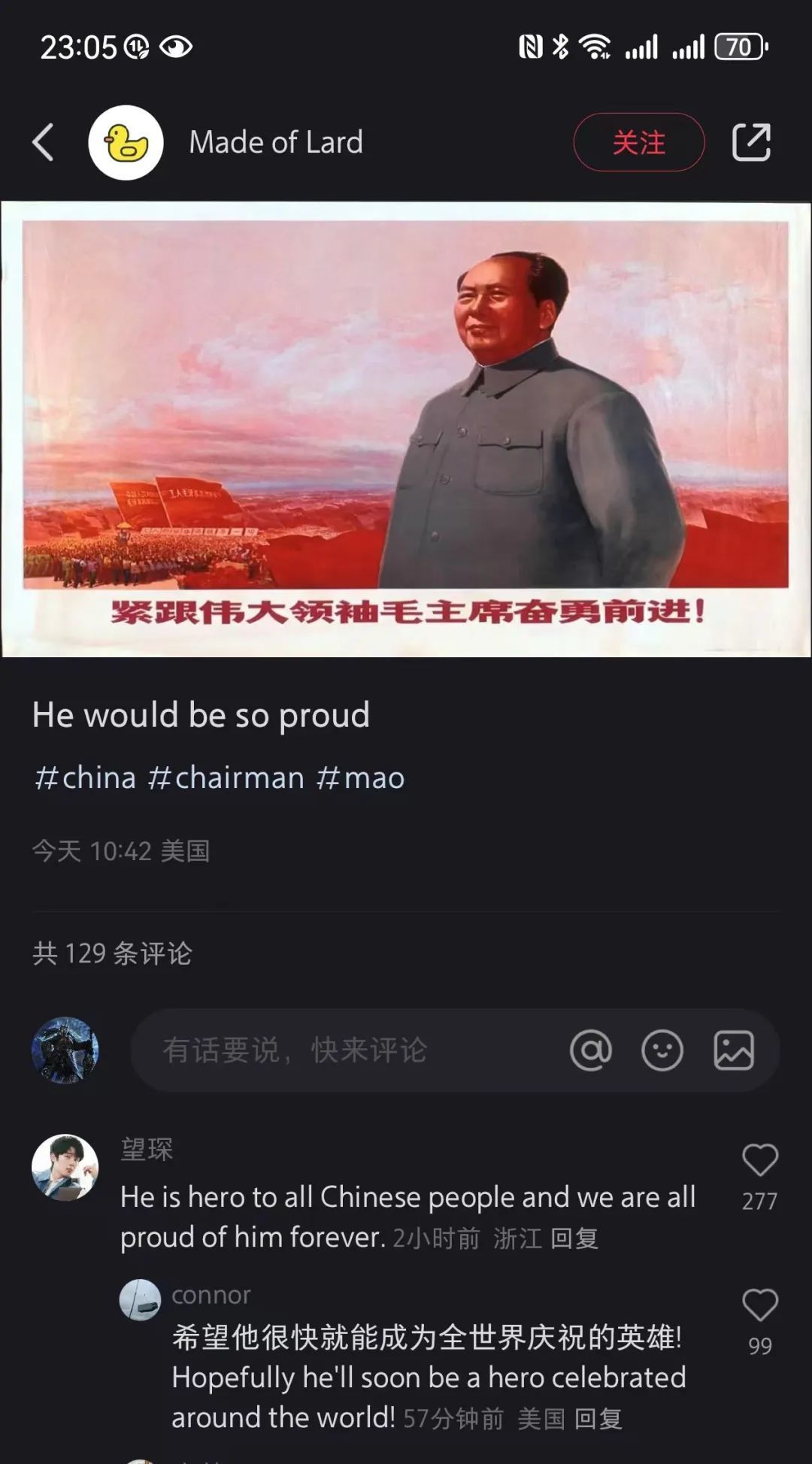Share this post via share icon
The image size is (812, 1464).
pos(751,142)
